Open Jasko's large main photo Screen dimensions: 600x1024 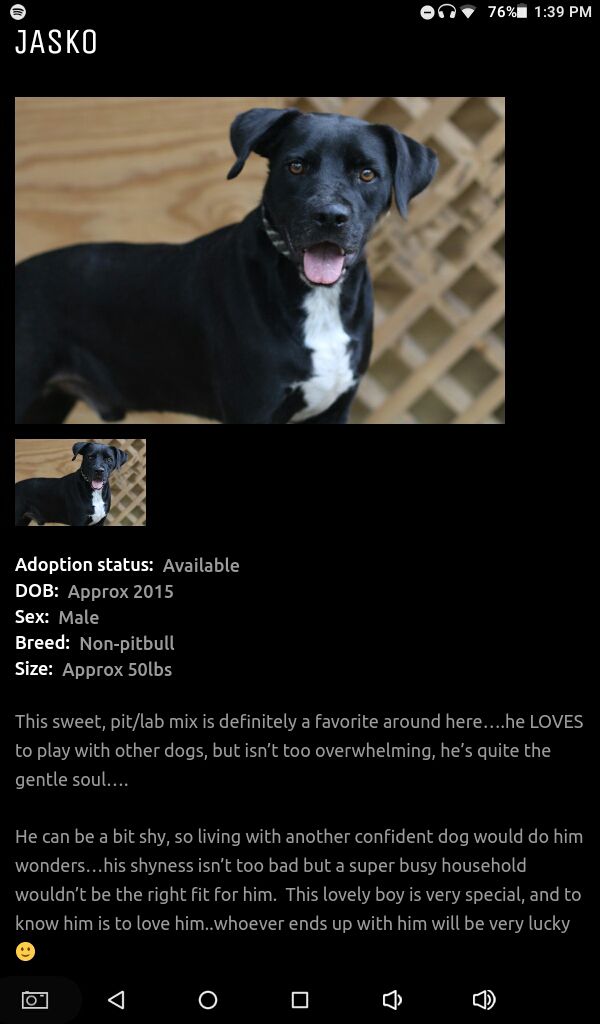coord(260,260)
